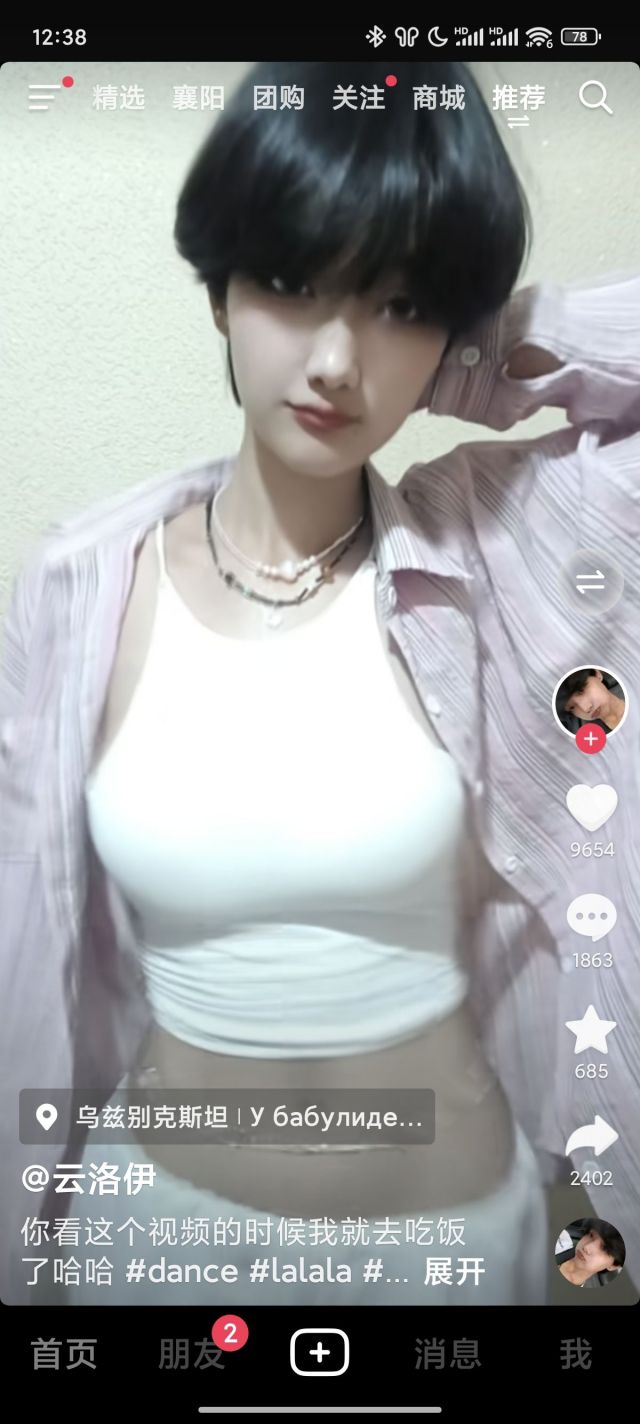The image size is (640, 1424).
Task: Switch to the 襄阳 tab
Action: [198, 97]
